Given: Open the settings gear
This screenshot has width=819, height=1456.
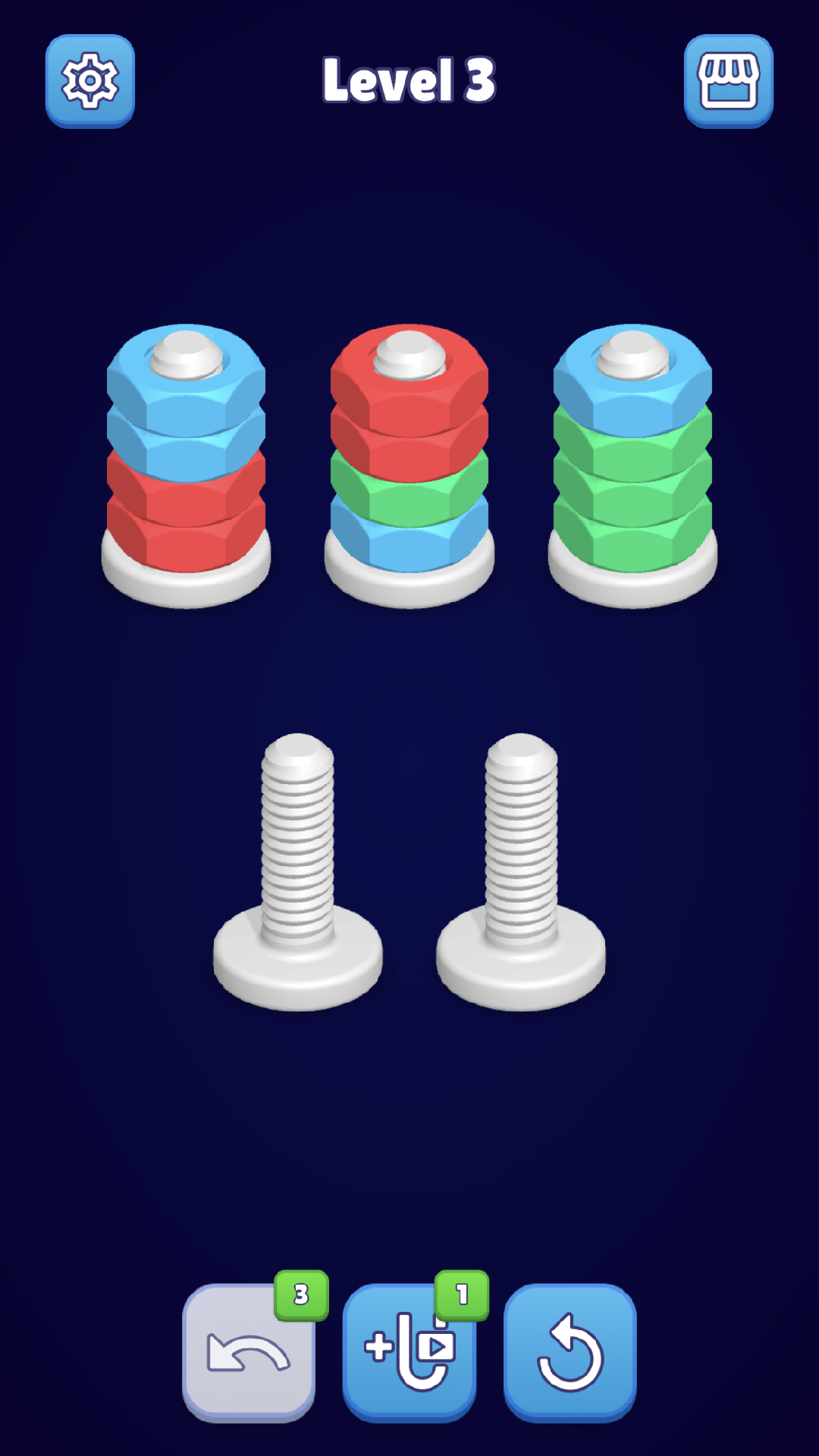Looking at the screenshot, I should tap(89, 80).
